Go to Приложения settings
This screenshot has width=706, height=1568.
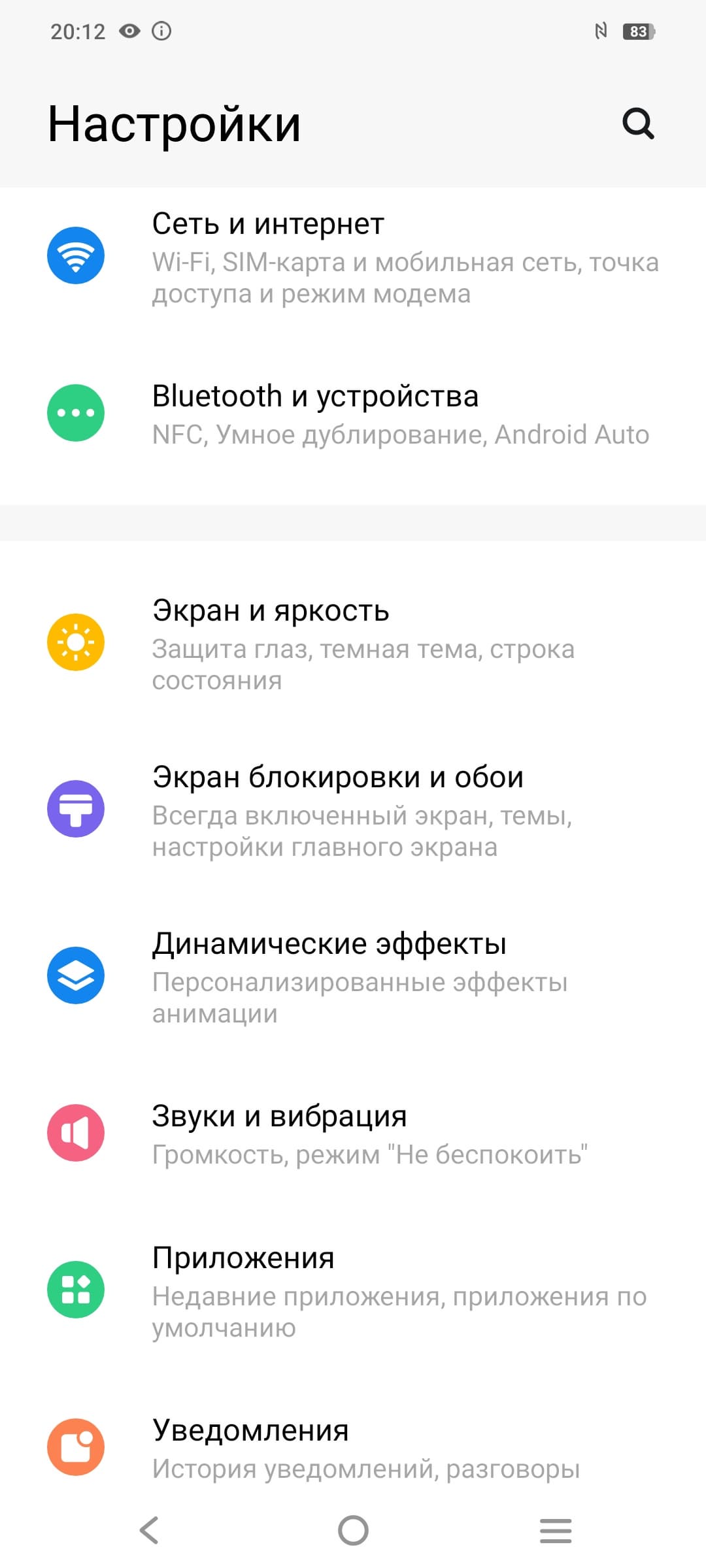[353, 1290]
